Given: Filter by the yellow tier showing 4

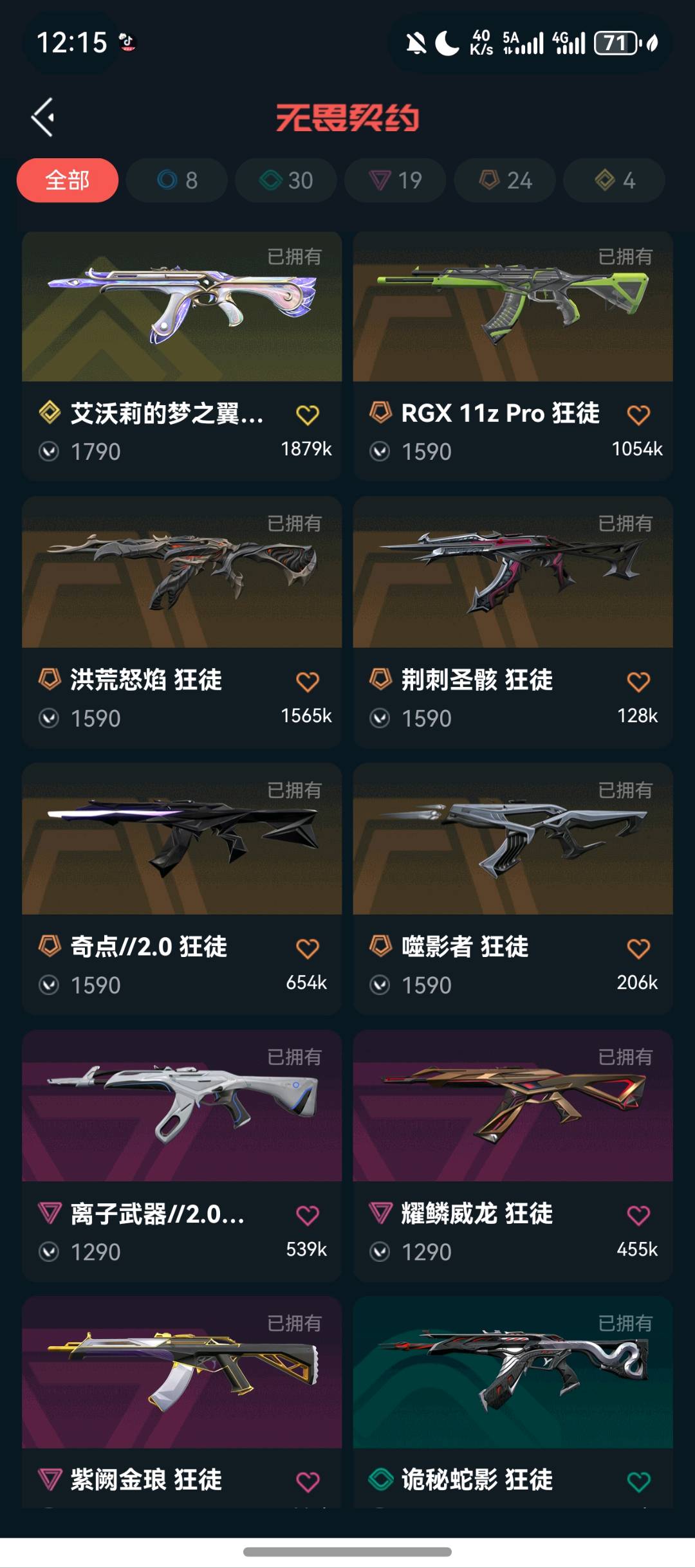Looking at the screenshot, I should (x=615, y=180).
